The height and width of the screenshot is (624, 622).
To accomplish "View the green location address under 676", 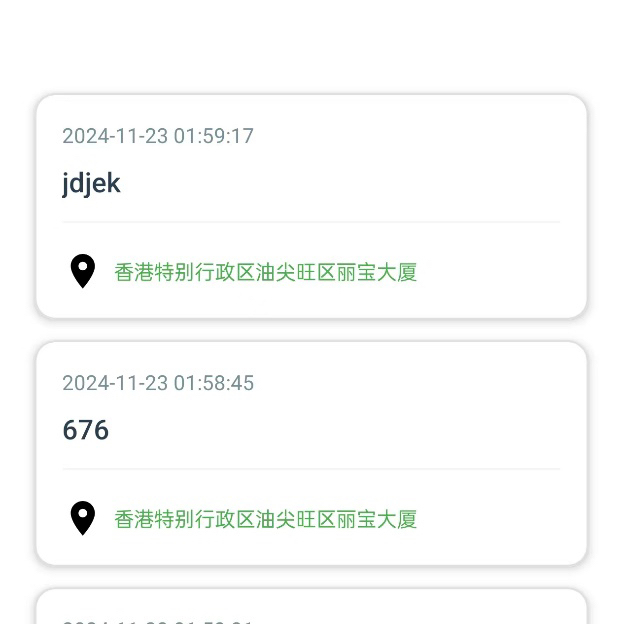I will click(265, 519).
